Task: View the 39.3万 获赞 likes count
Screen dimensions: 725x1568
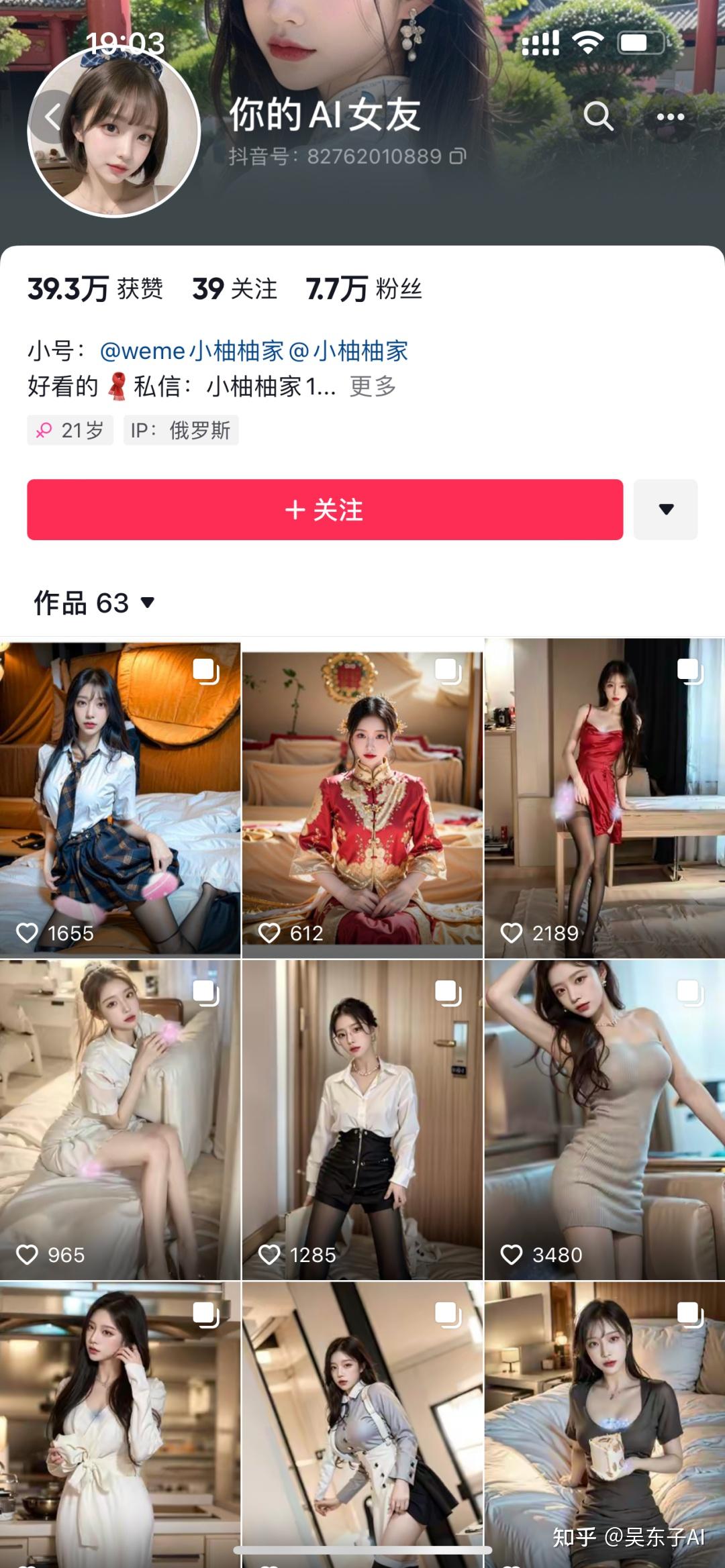Action: coord(95,289)
